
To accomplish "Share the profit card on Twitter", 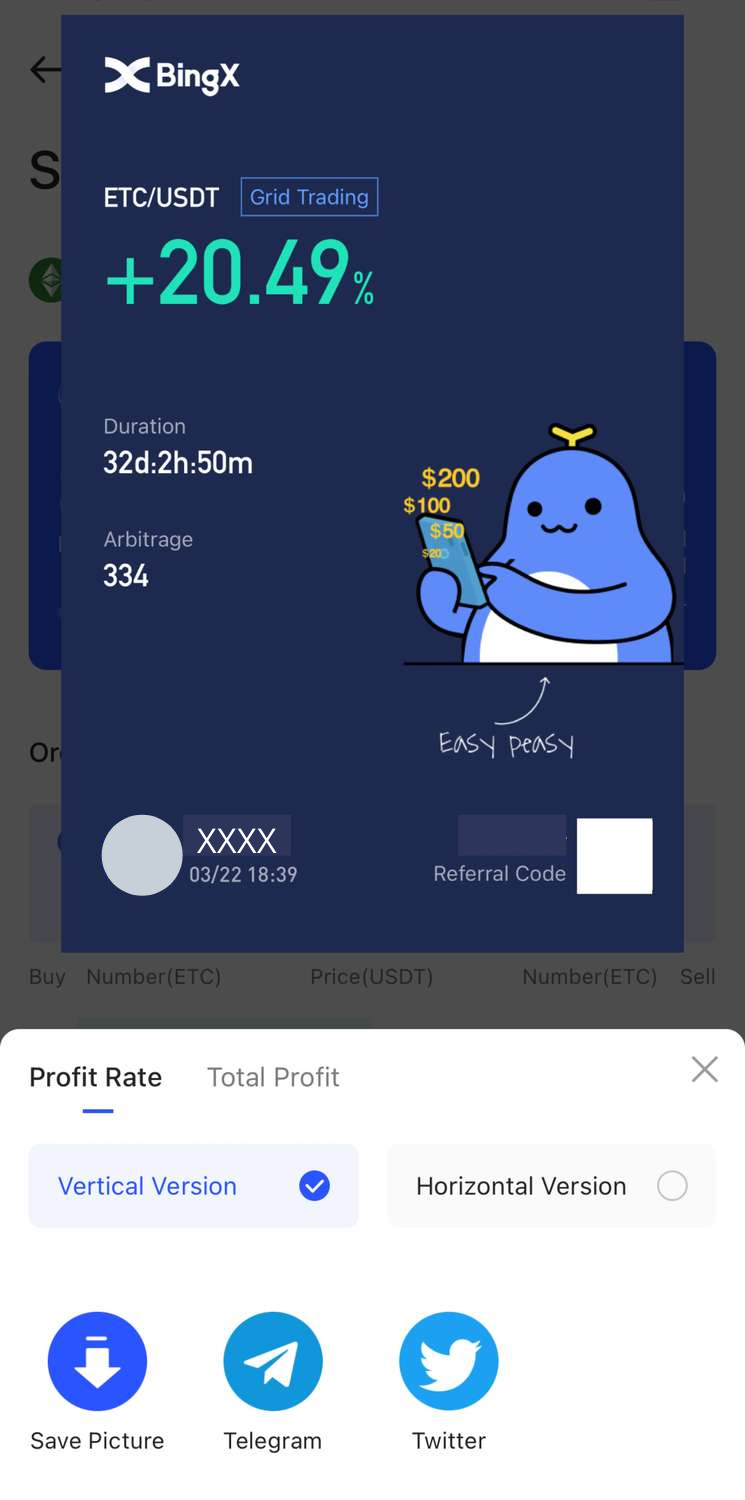I will (x=448, y=1362).
